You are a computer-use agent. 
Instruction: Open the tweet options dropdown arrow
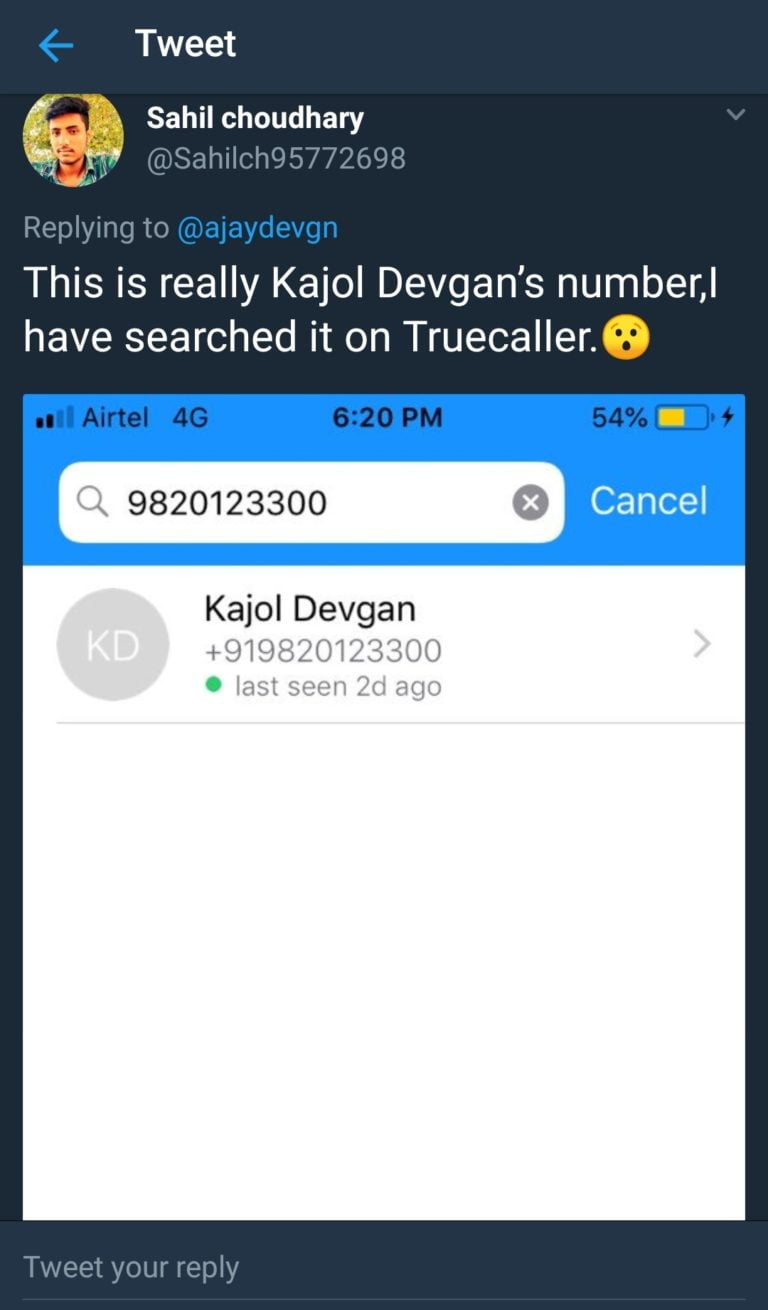point(735,116)
